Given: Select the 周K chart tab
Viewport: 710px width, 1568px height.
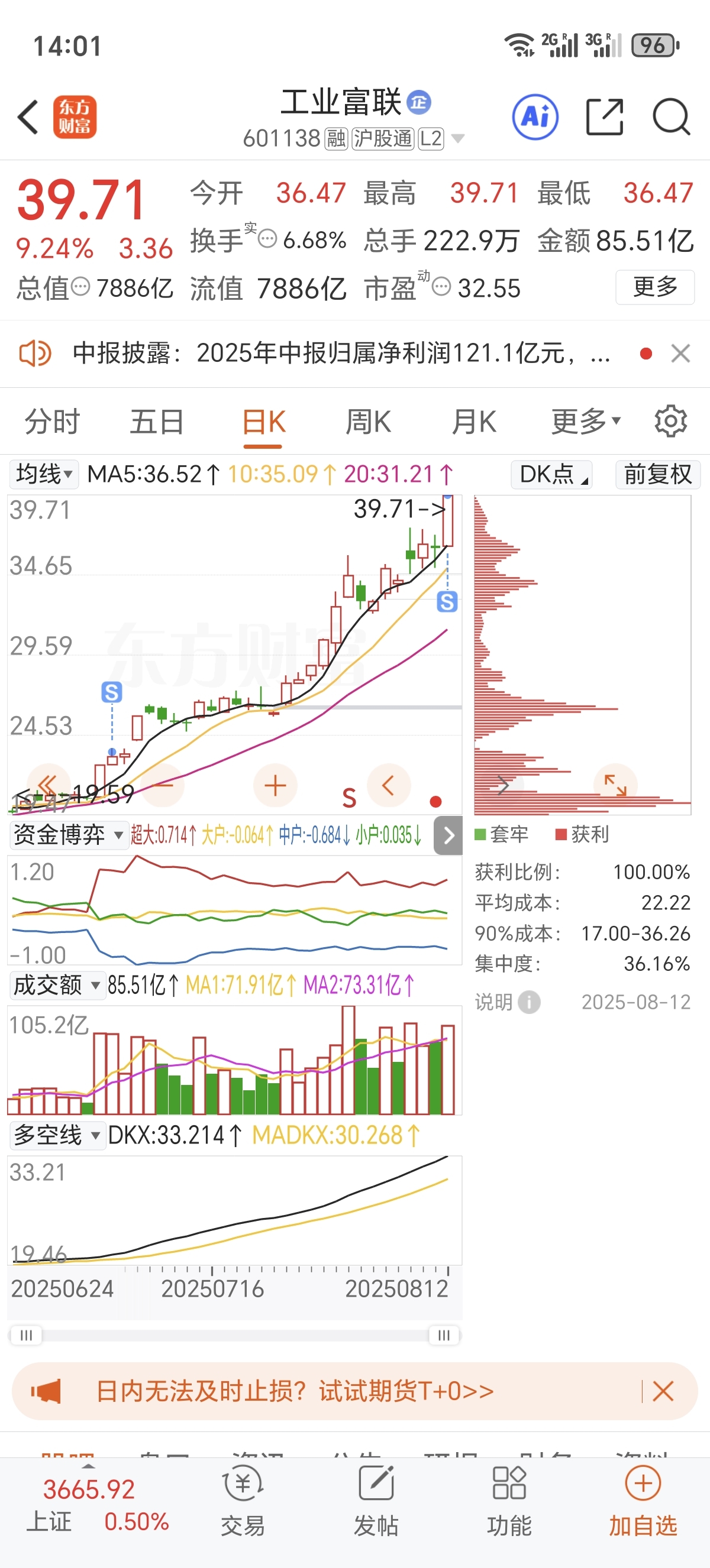Looking at the screenshot, I should click(369, 422).
